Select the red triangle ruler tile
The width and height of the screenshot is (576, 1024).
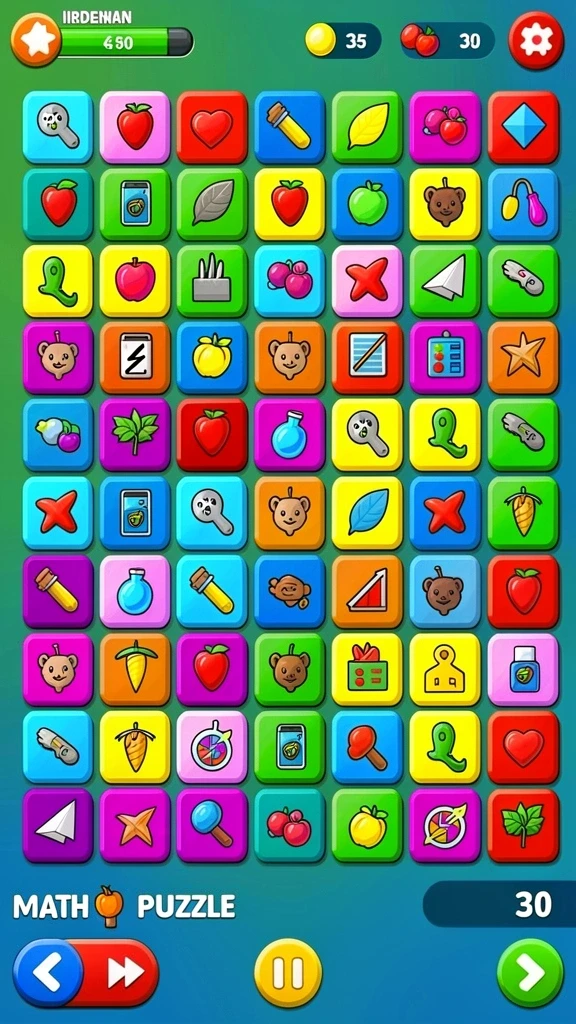tap(367, 591)
